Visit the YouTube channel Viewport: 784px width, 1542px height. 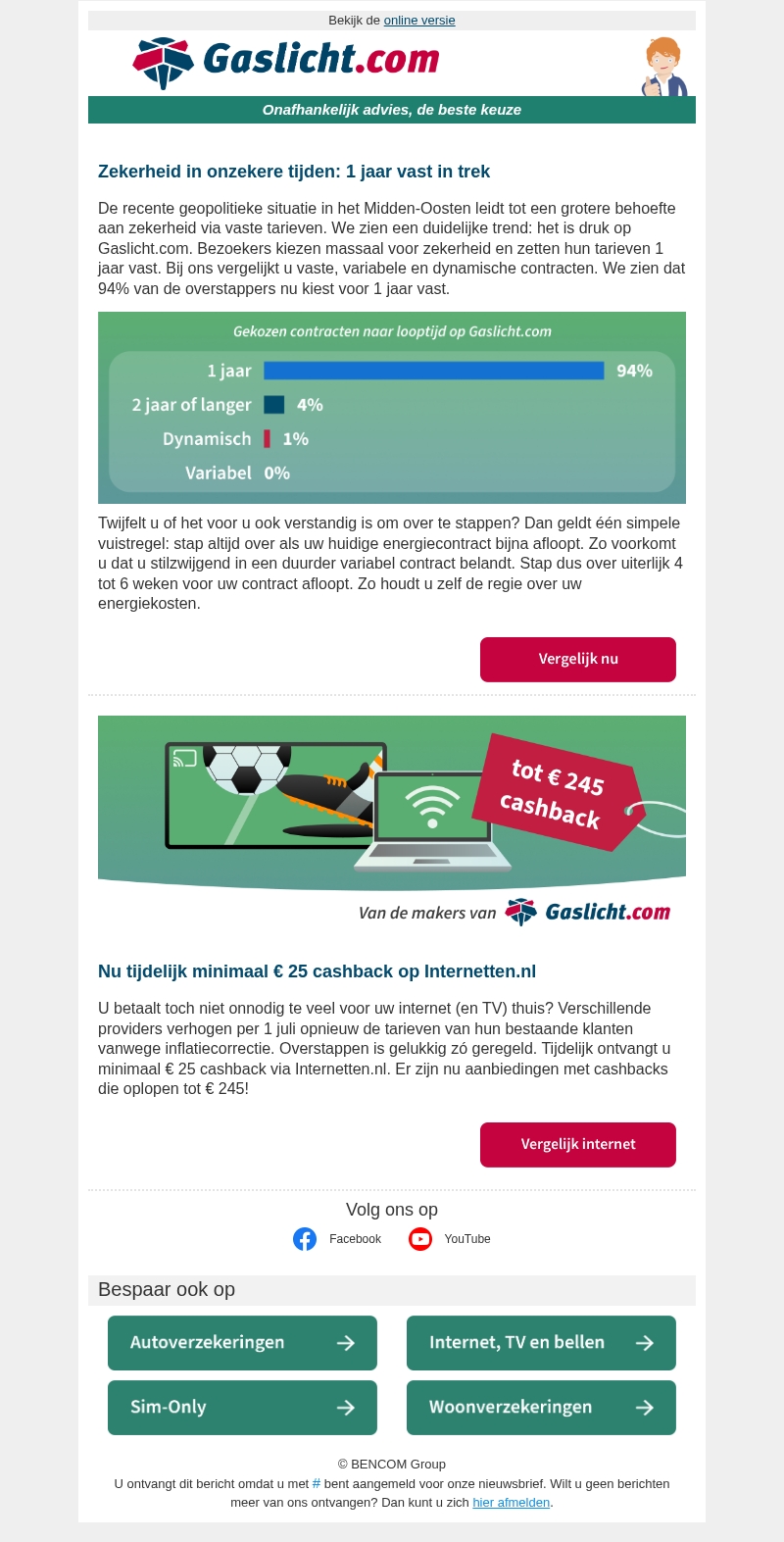point(450,1239)
